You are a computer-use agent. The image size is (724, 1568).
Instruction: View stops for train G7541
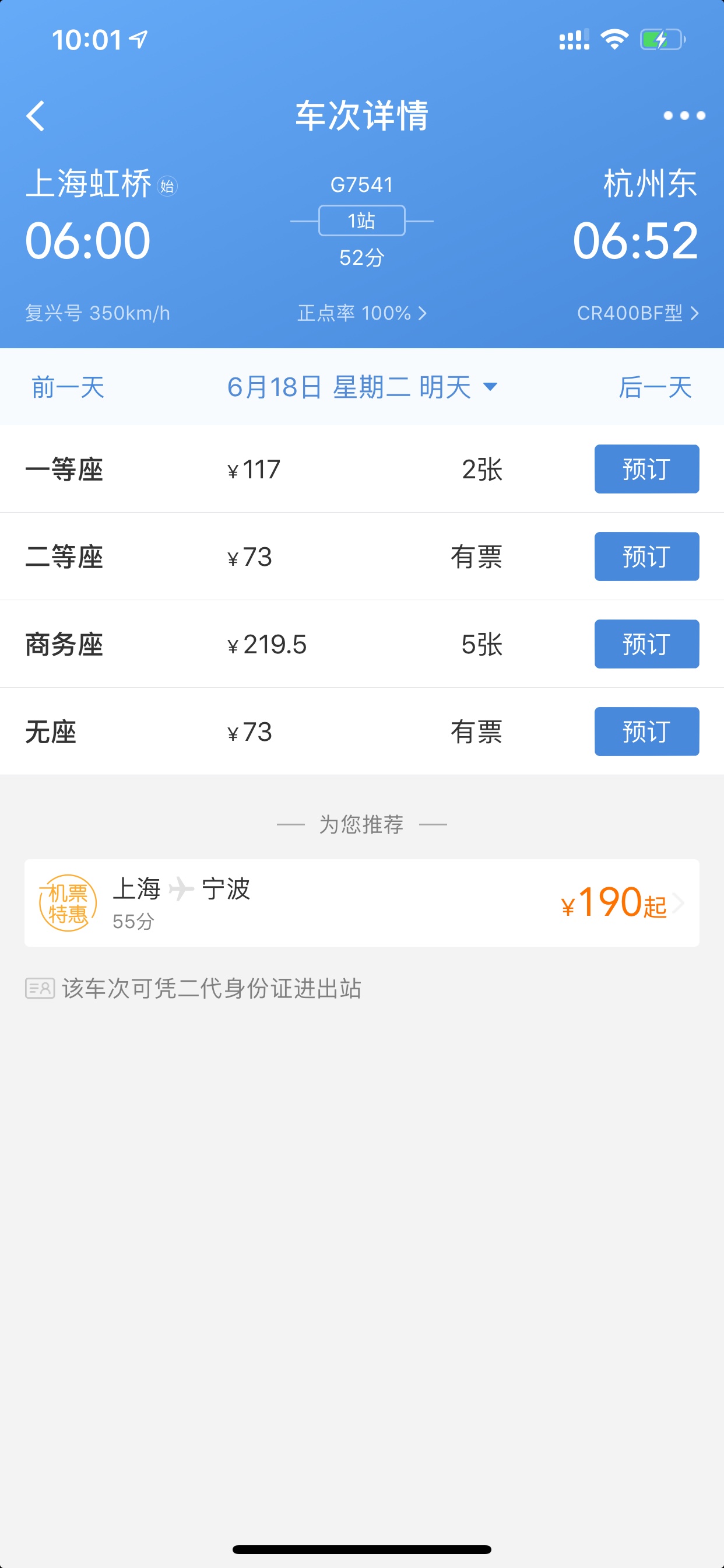pyautogui.click(x=362, y=220)
